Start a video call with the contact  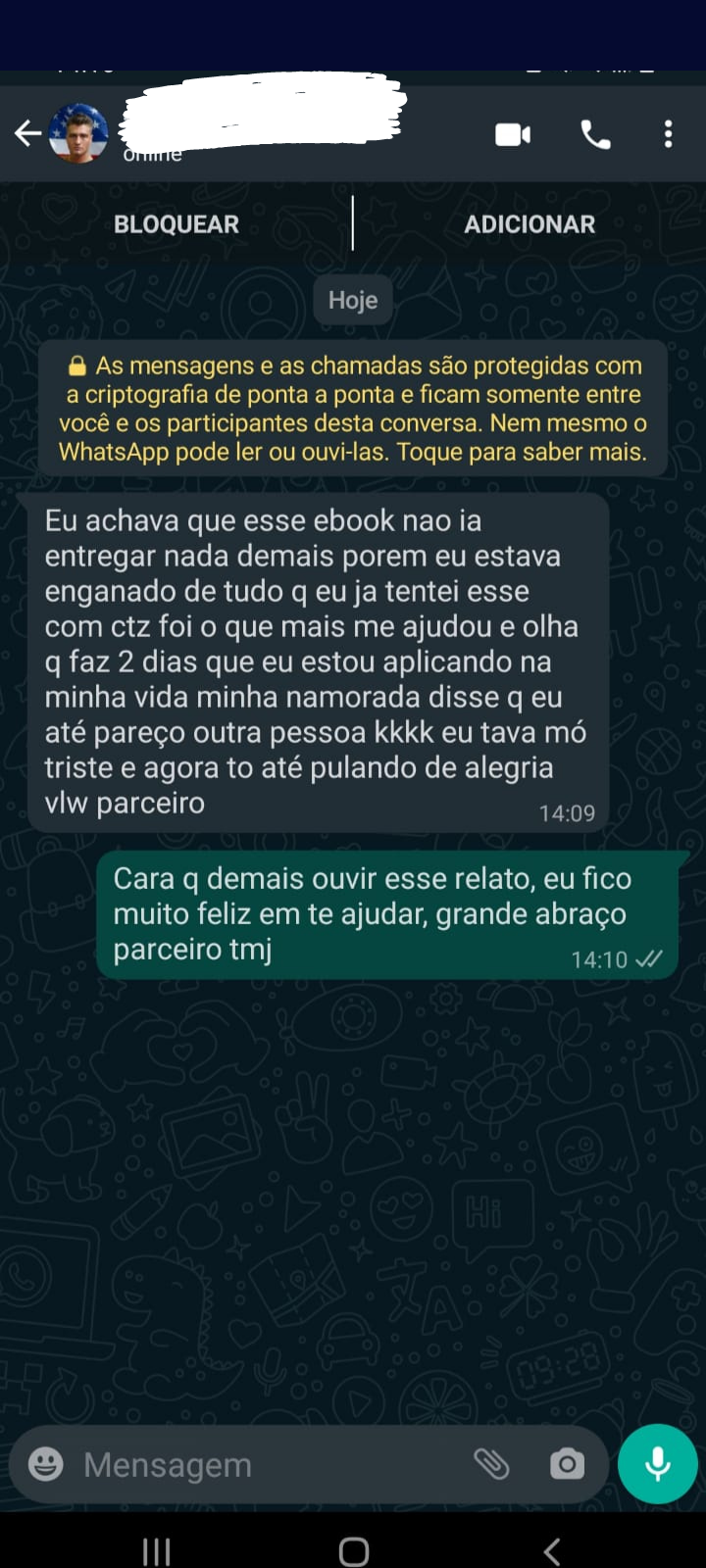coord(511,134)
